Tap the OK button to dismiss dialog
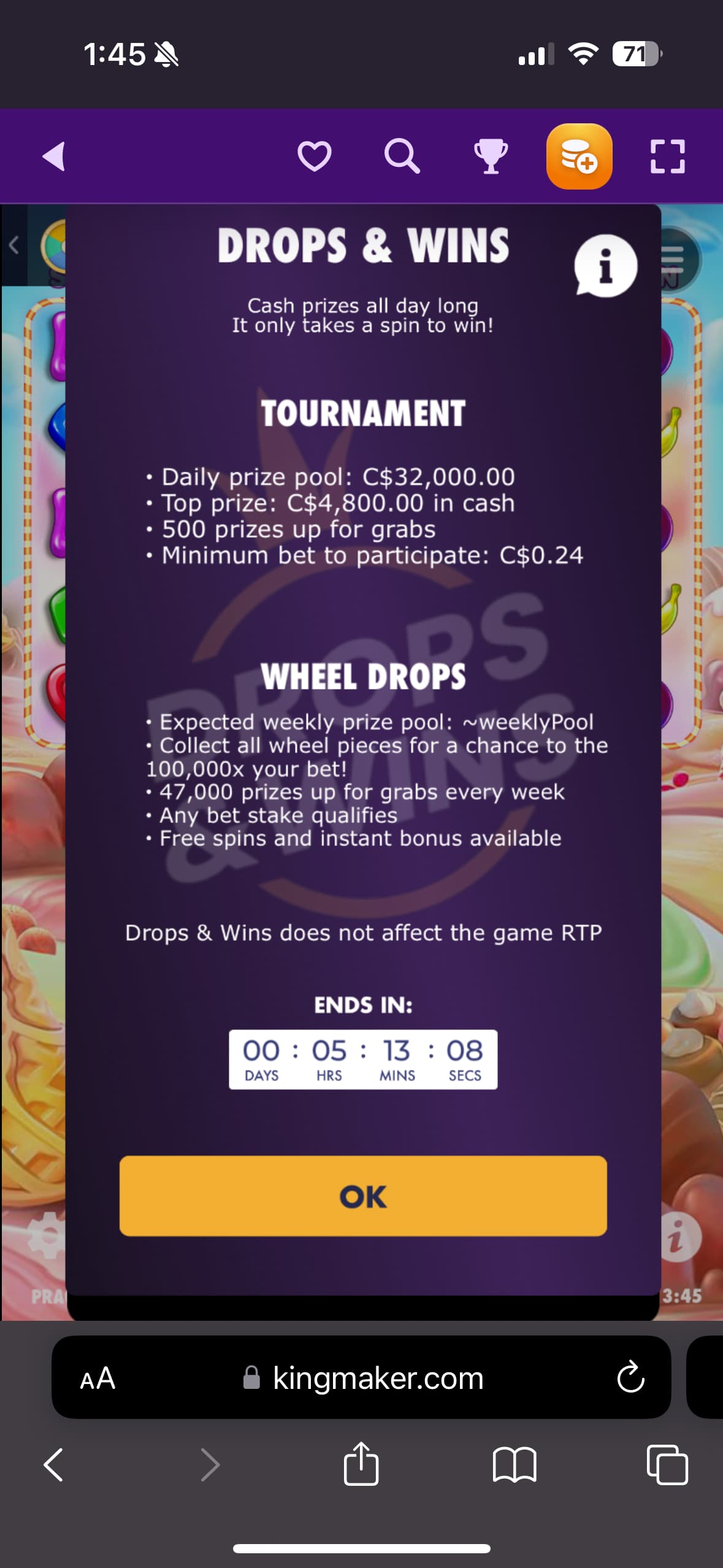Image resolution: width=723 pixels, height=1568 pixels. [363, 1196]
